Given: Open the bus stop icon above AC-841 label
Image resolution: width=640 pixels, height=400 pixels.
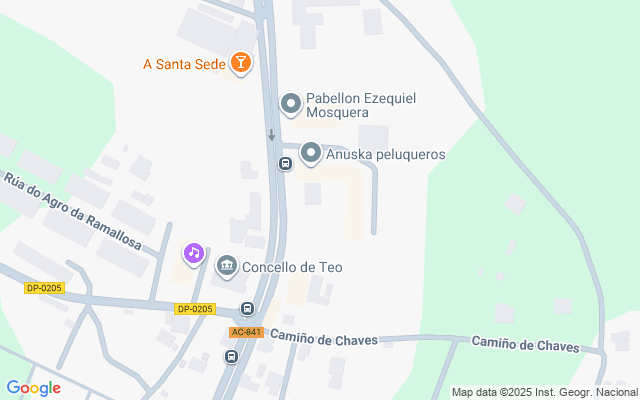Looking at the screenshot, I should [247, 310].
